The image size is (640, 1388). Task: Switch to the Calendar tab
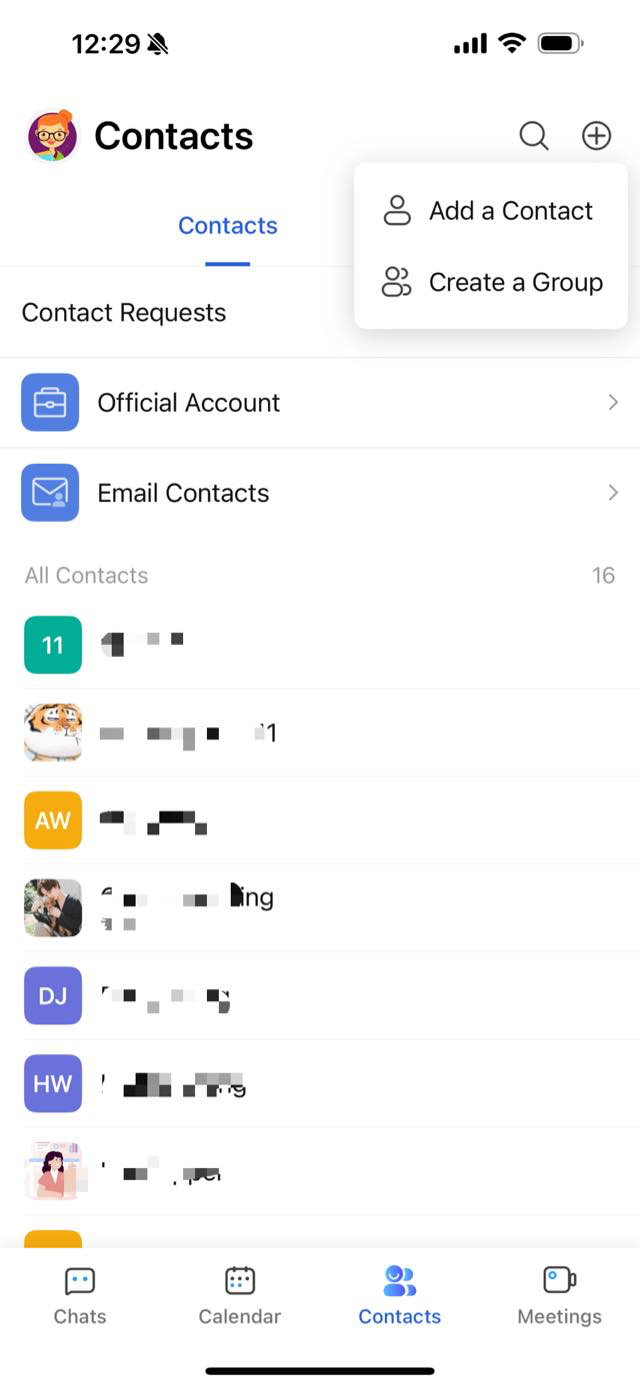(240, 1296)
